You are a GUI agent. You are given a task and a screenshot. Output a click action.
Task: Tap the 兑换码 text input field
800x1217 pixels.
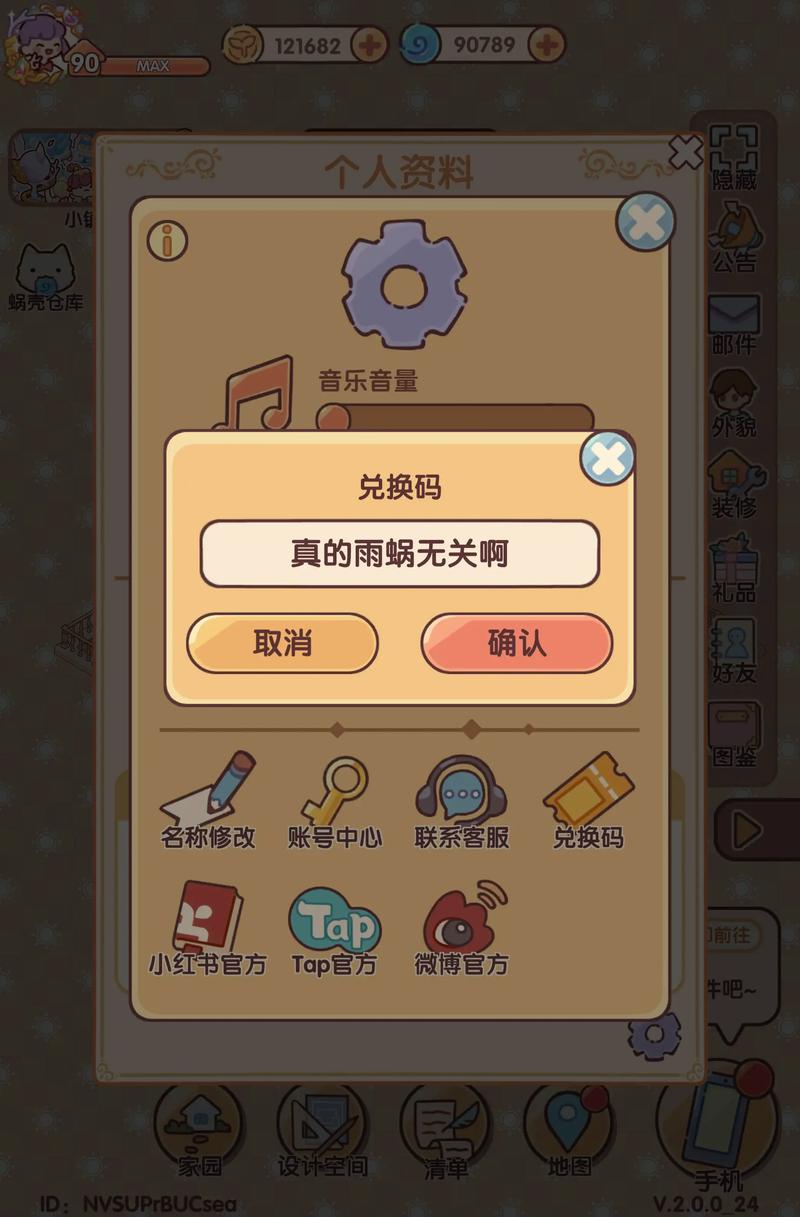point(400,553)
